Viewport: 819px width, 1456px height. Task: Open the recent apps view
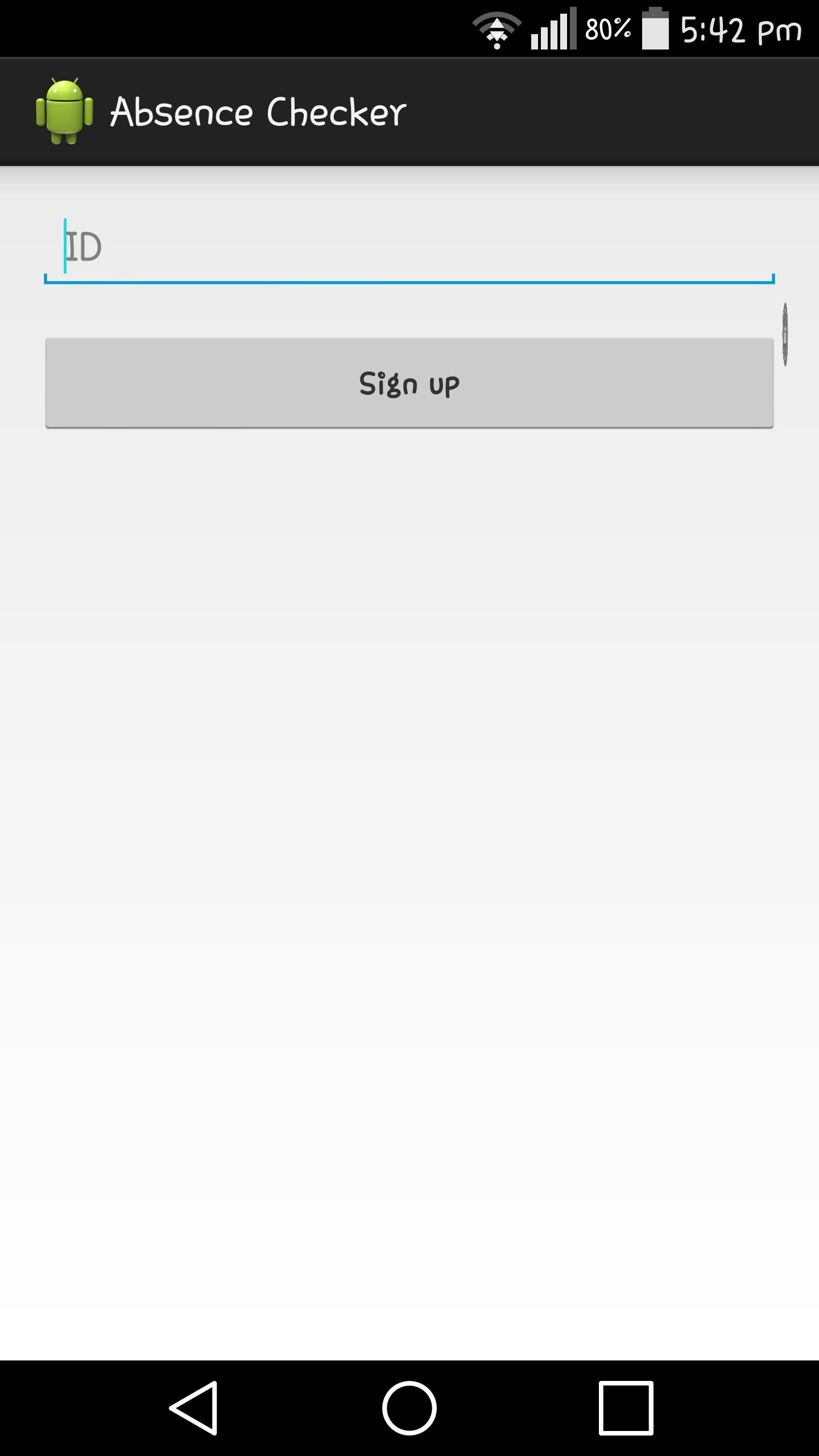pos(626,1408)
